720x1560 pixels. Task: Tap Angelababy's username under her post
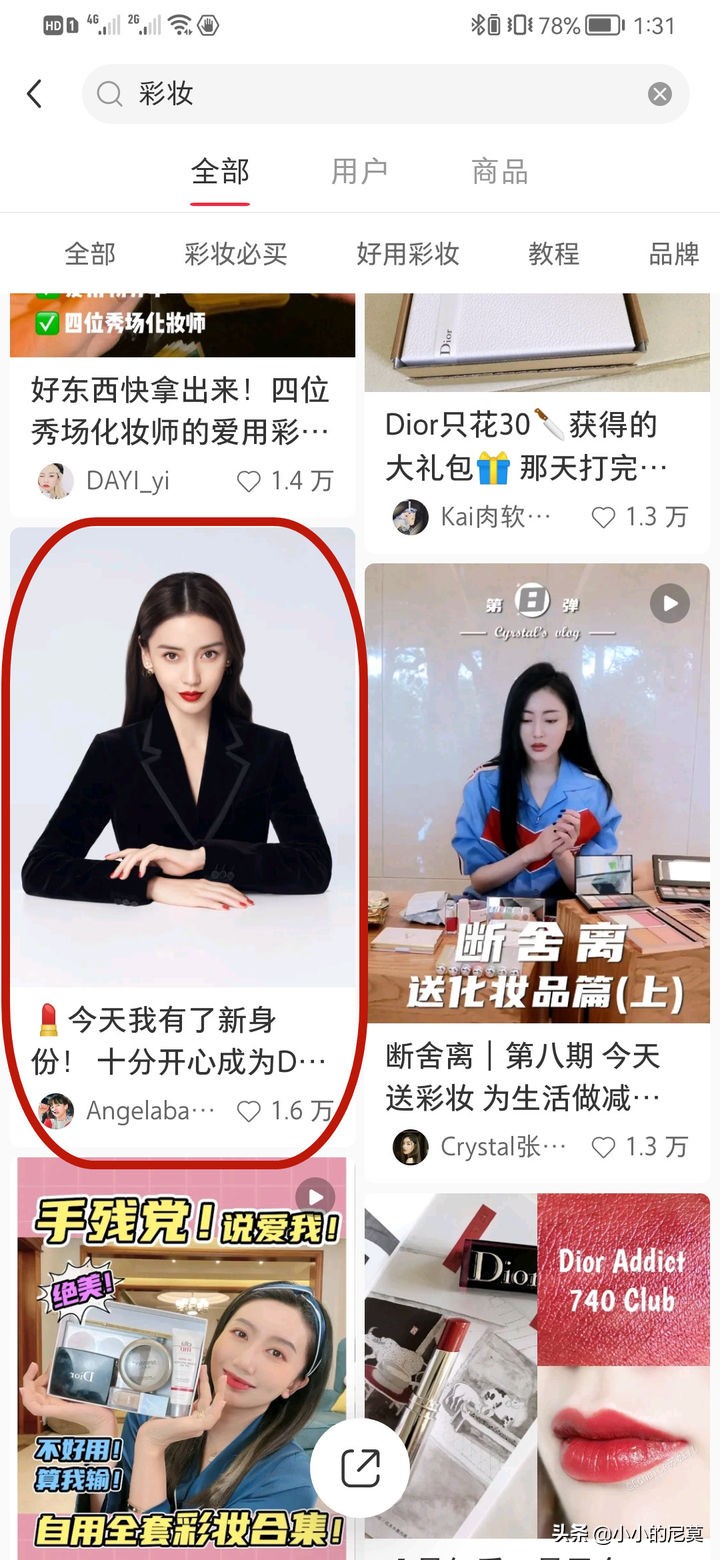[x=150, y=1111]
